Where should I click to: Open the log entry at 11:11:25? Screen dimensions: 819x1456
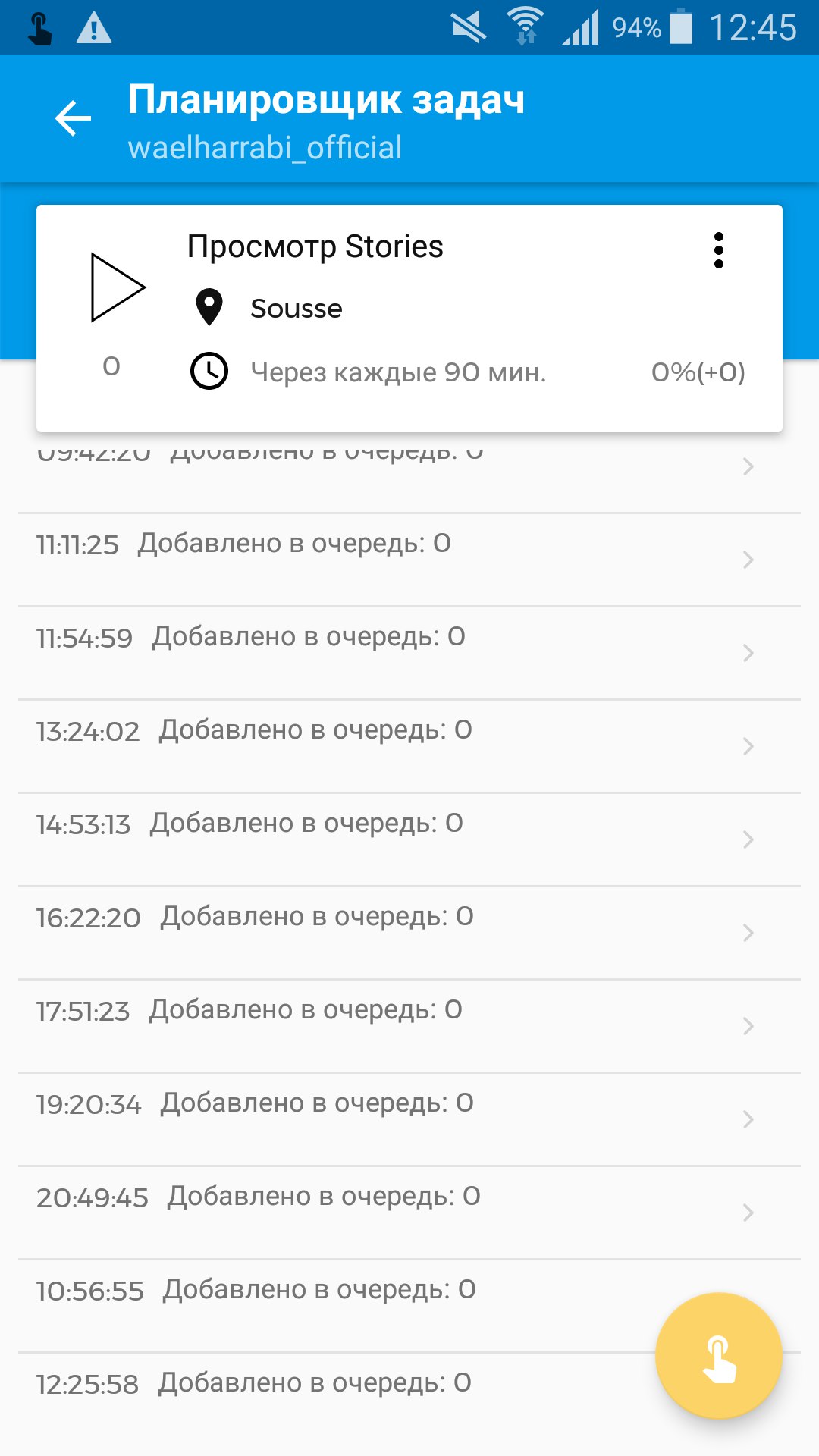click(409, 560)
